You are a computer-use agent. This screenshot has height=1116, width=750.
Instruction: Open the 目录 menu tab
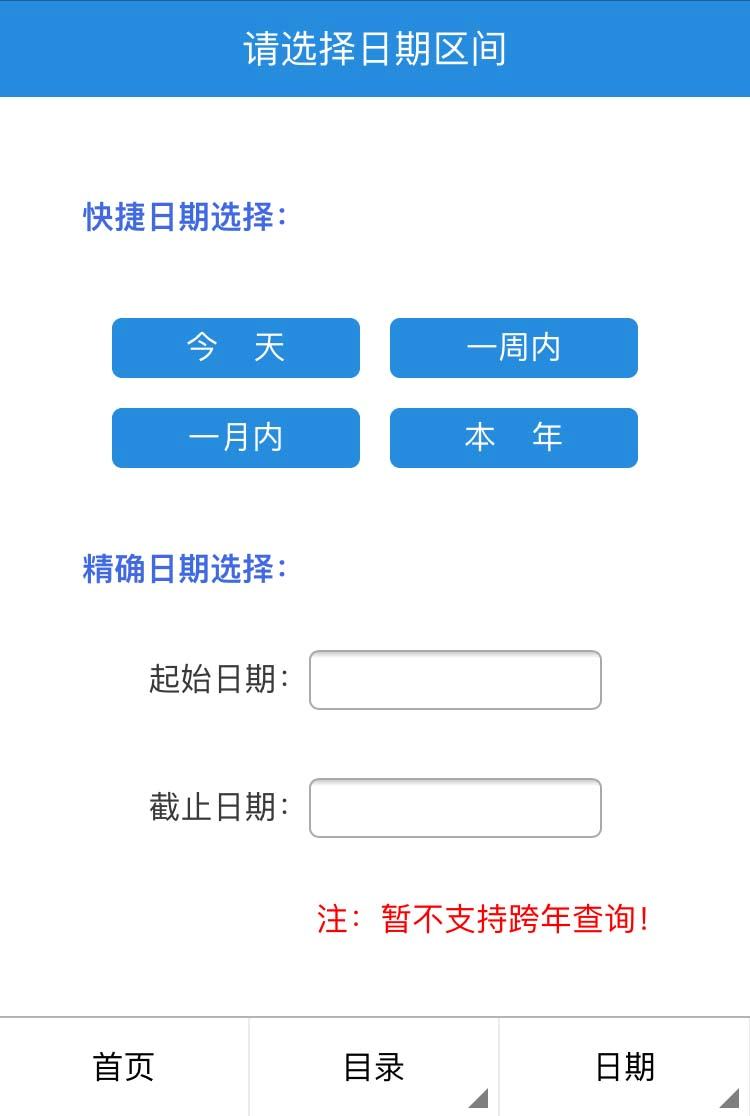(x=374, y=1067)
